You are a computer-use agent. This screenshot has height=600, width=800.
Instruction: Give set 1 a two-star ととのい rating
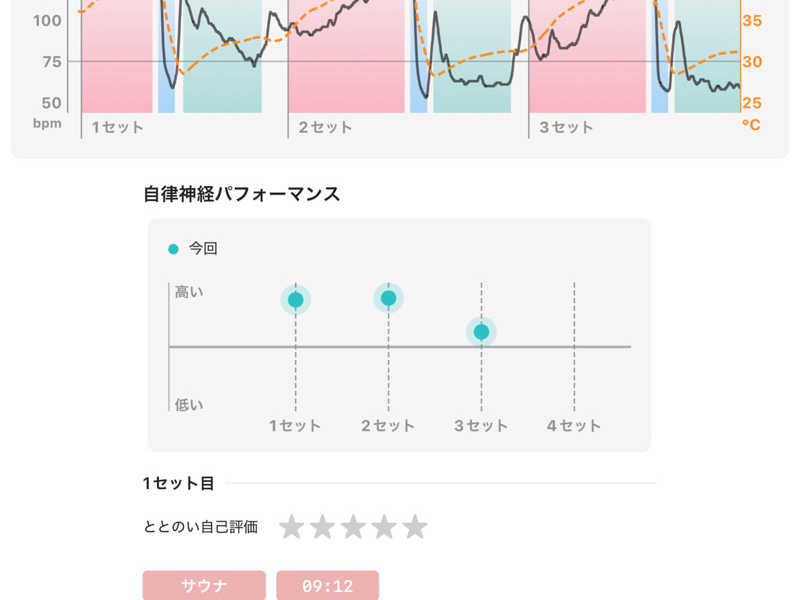point(323,527)
